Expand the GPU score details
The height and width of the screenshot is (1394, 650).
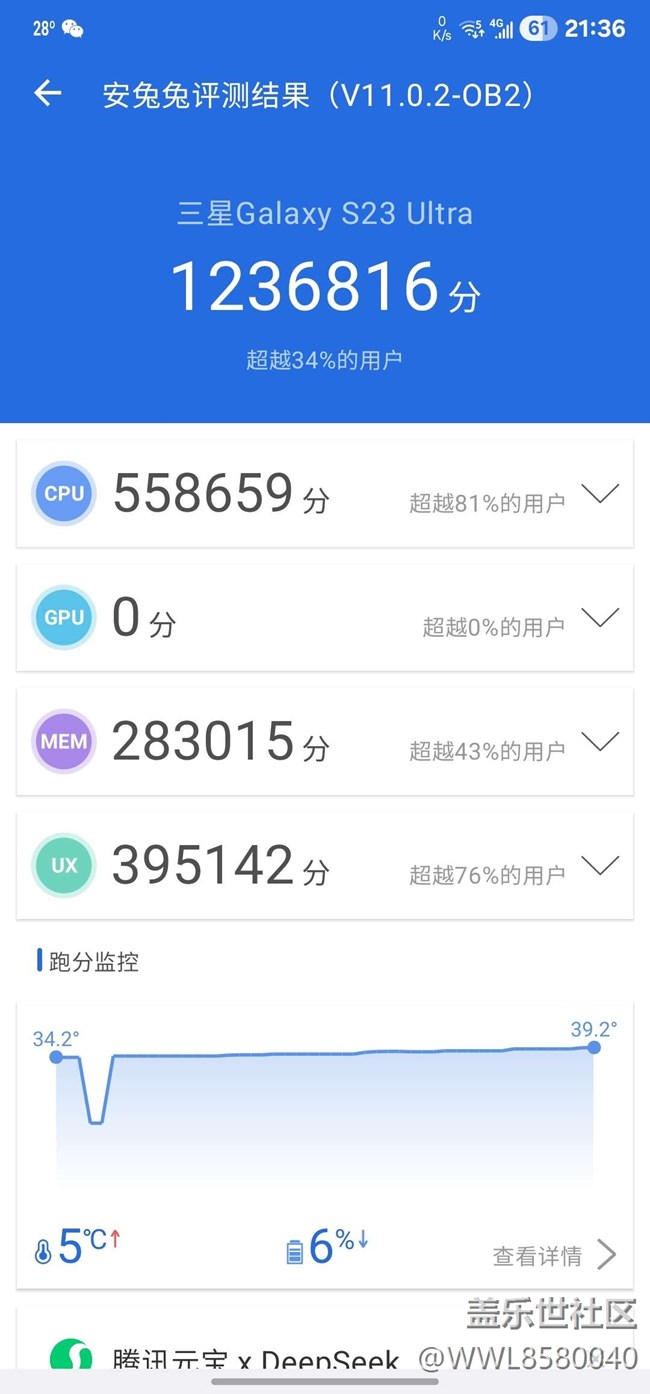tap(600, 618)
